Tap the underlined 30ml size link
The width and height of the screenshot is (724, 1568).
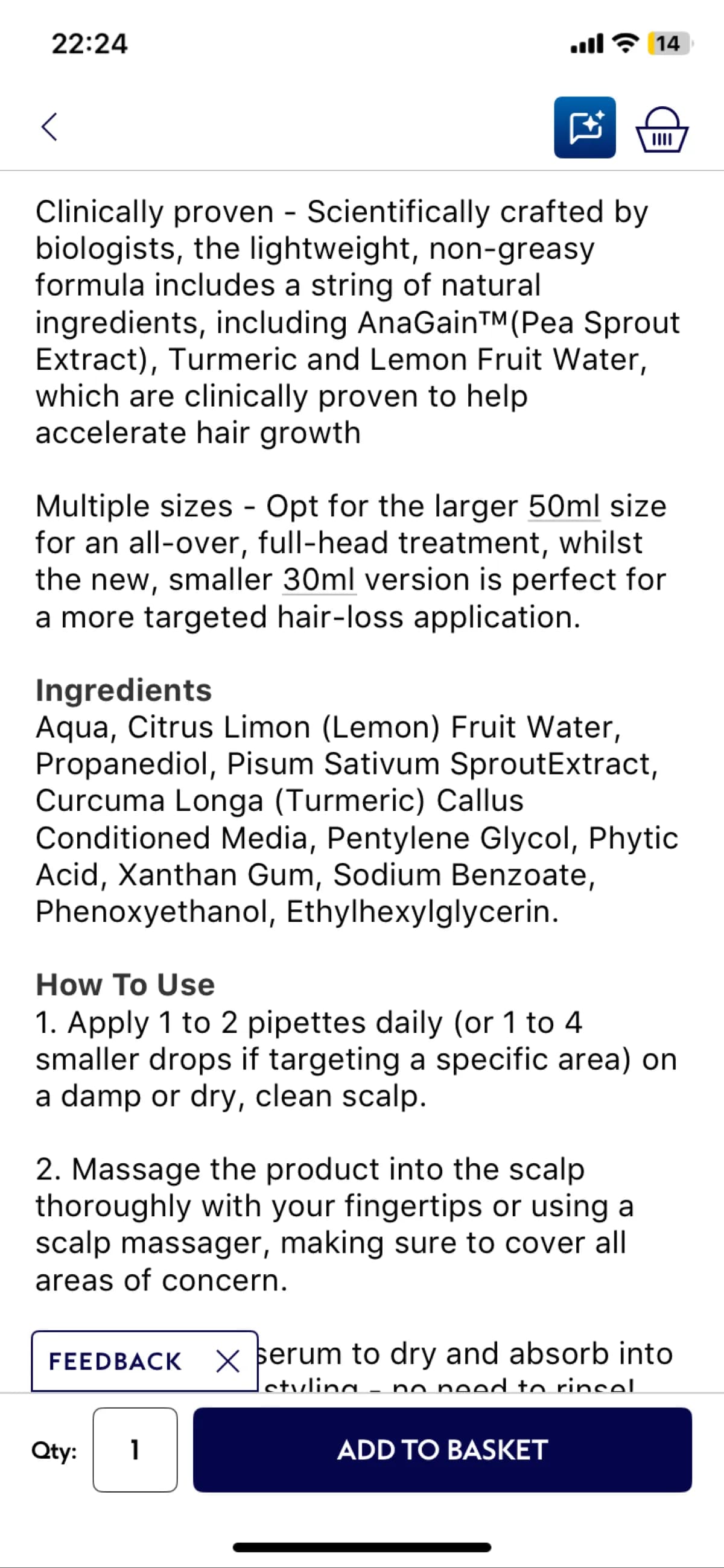tap(319, 580)
